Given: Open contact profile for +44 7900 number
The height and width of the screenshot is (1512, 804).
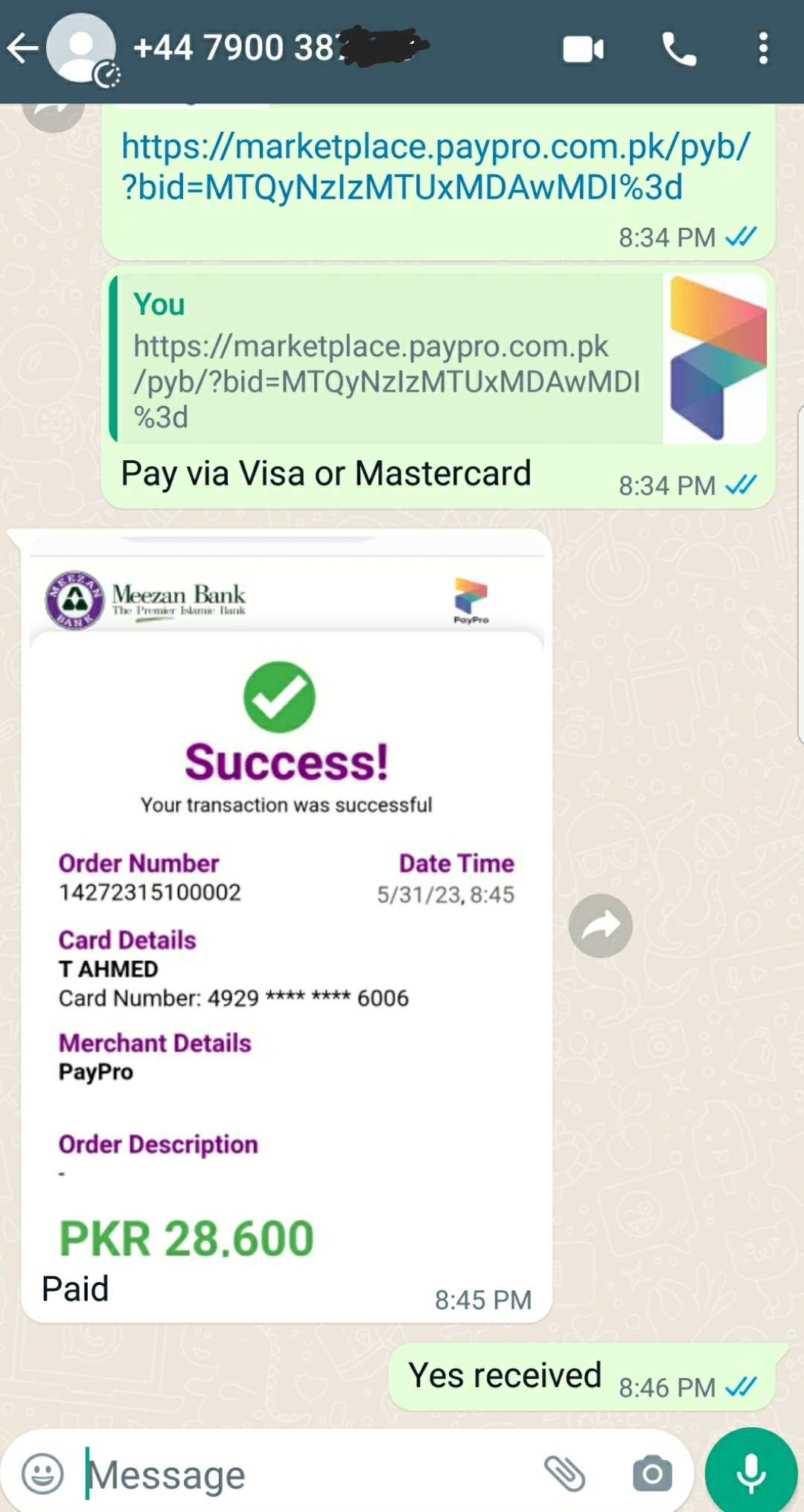Looking at the screenshot, I should pos(246,49).
